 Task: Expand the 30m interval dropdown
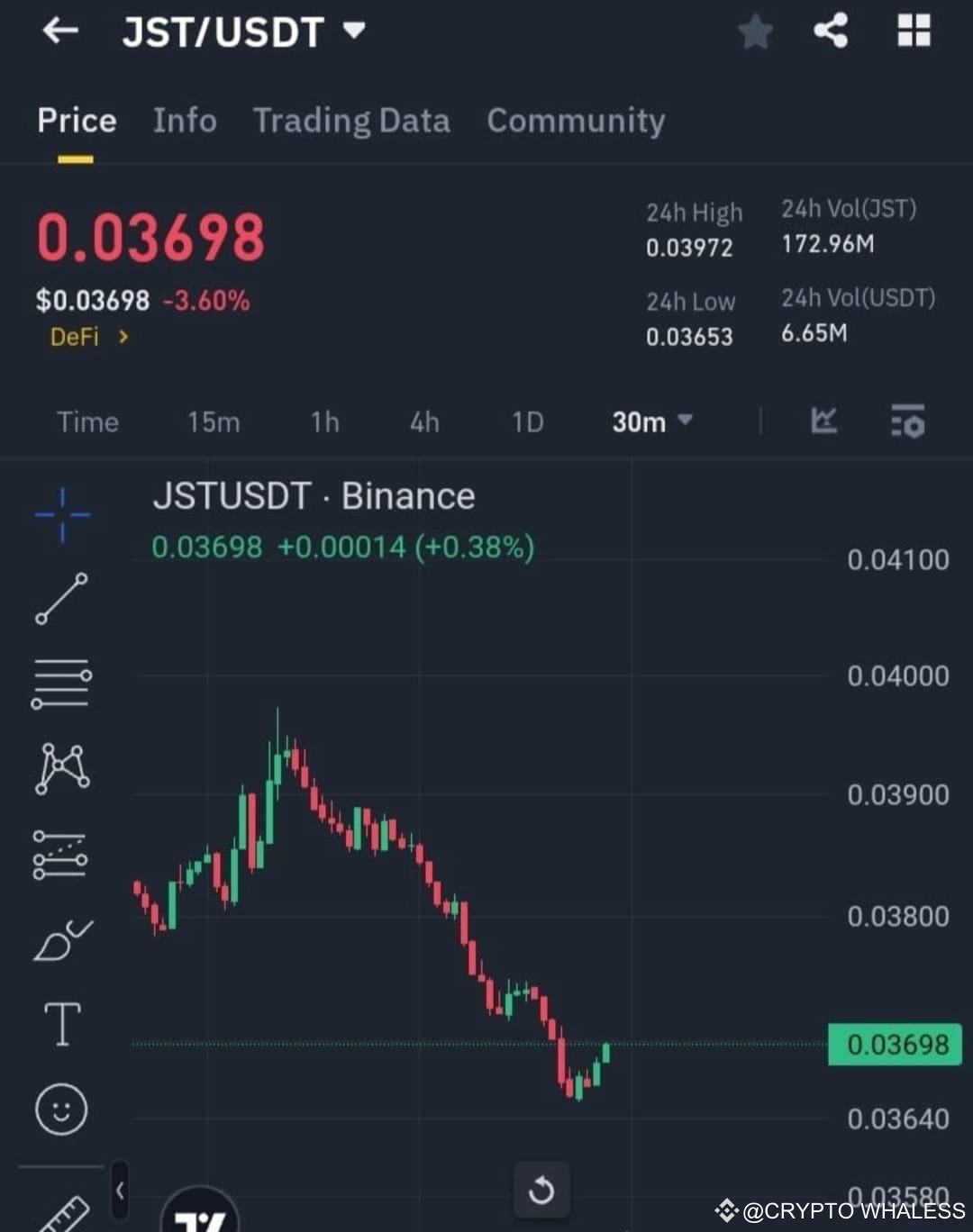tap(651, 421)
